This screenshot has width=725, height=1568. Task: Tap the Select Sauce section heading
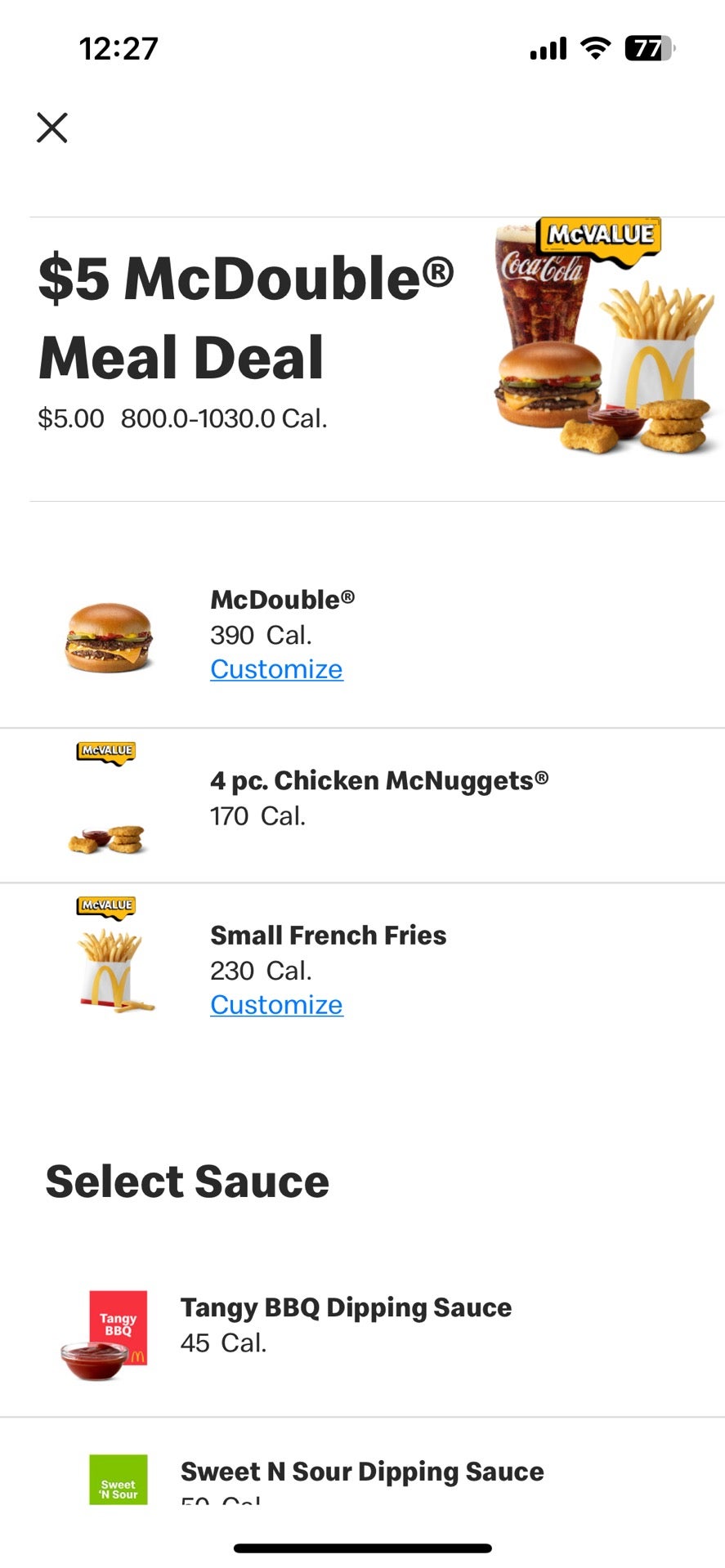click(x=187, y=1179)
